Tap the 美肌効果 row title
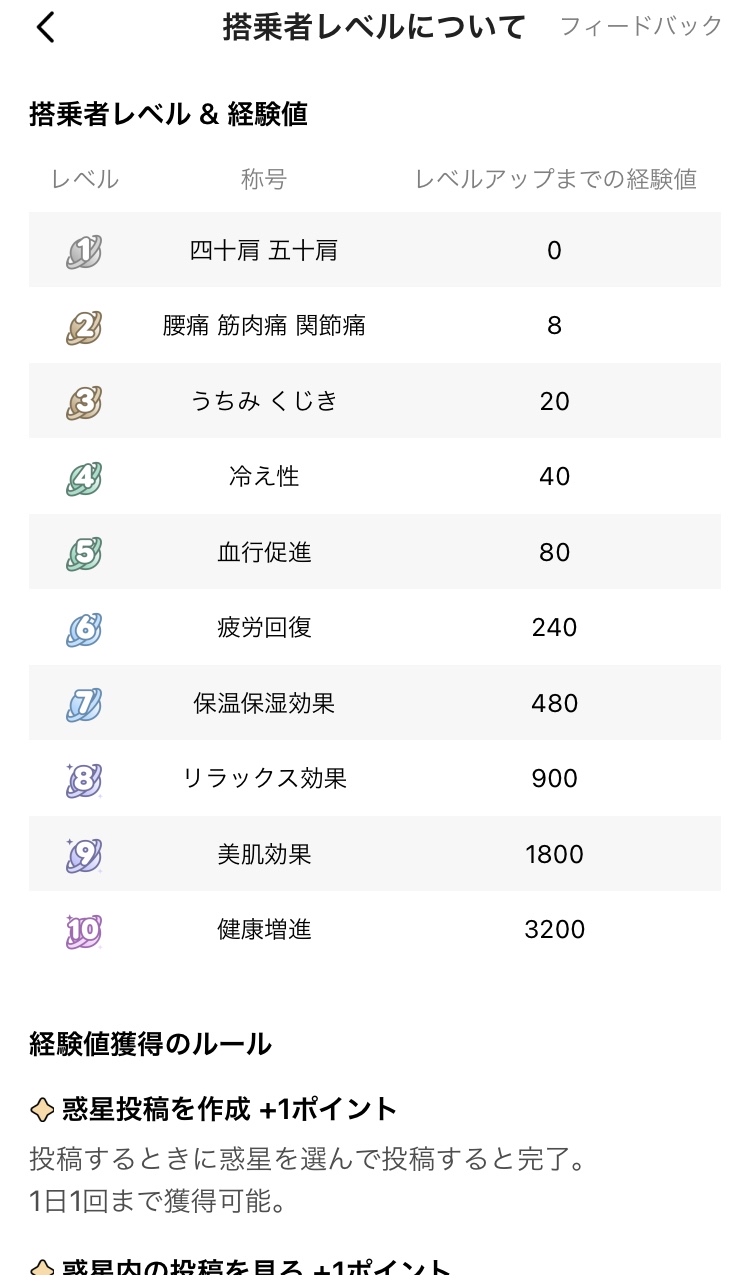 pos(265,854)
